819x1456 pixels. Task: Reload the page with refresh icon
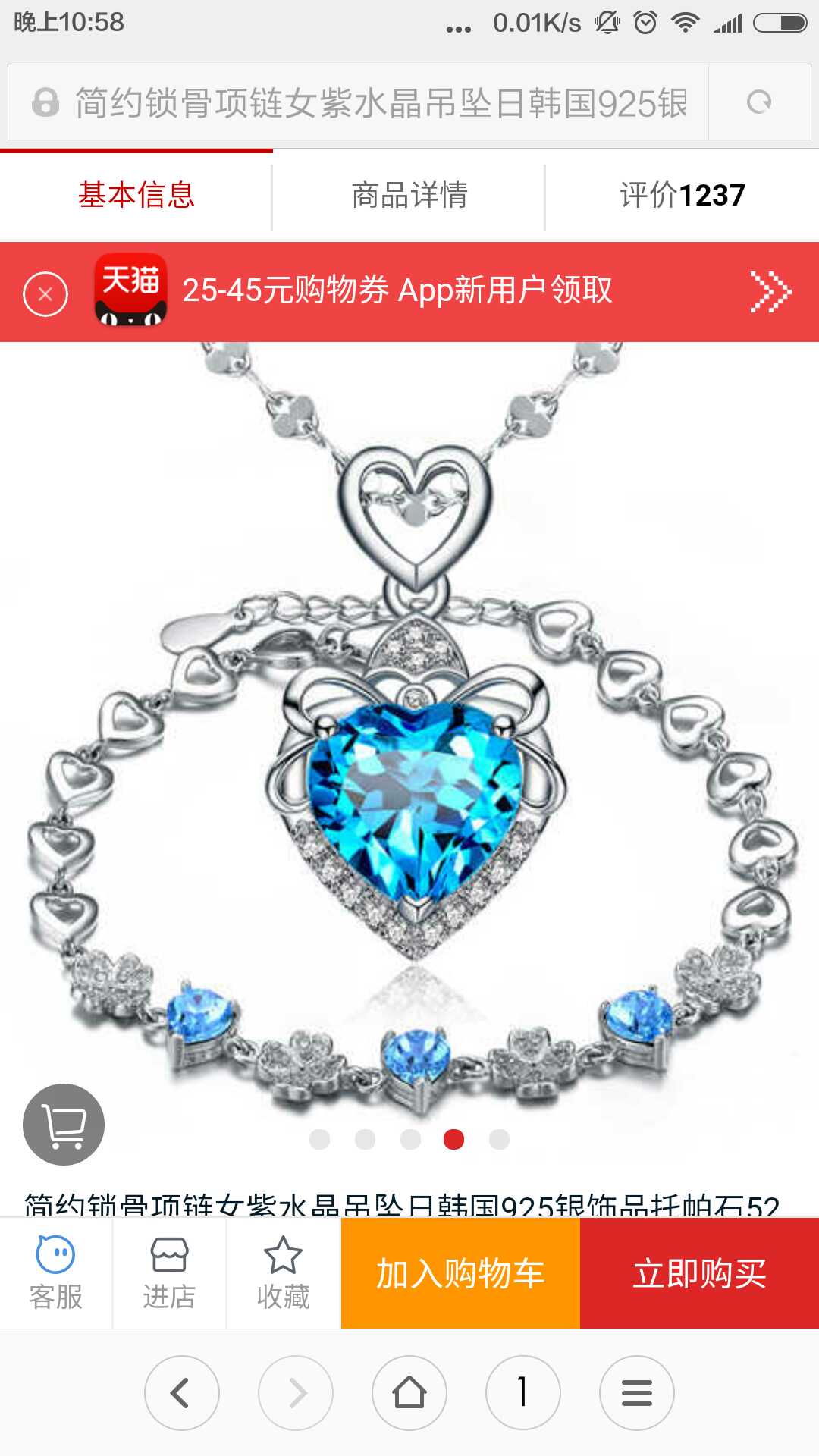pos(759,102)
